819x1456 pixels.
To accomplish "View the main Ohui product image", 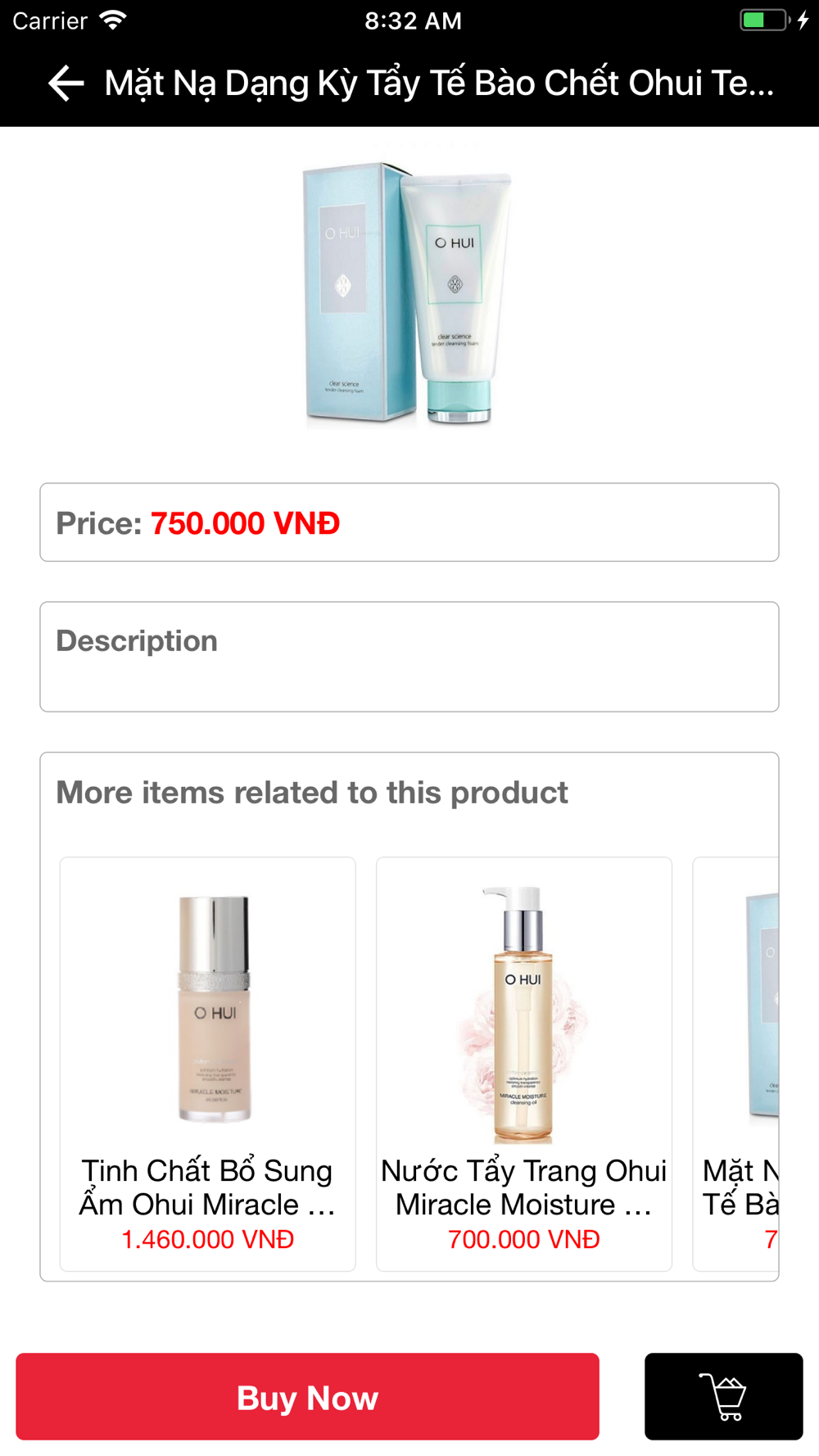I will (x=407, y=293).
